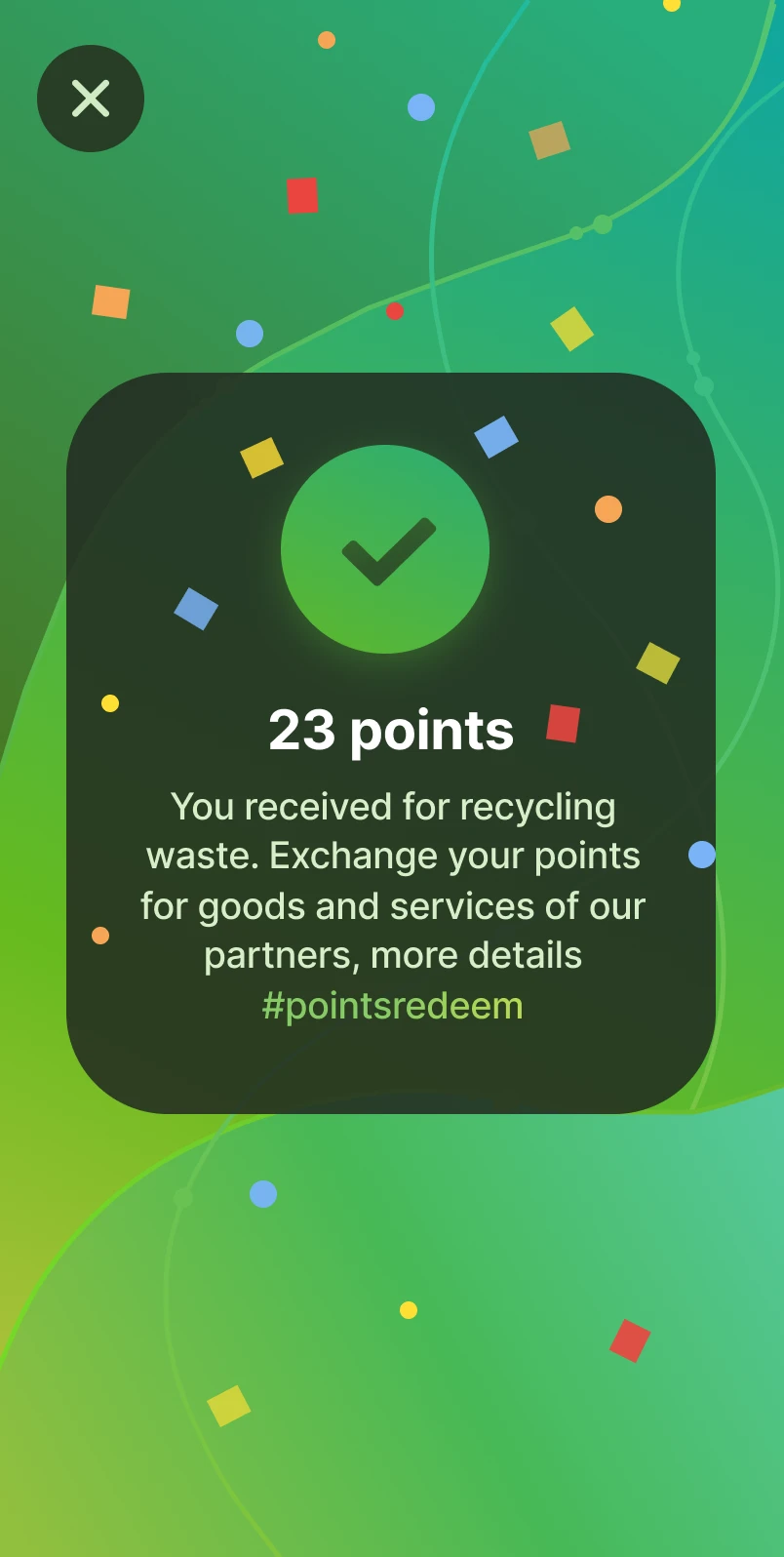Close the points reward screen
This screenshot has width=784, height=1557.
pos(91,99)
